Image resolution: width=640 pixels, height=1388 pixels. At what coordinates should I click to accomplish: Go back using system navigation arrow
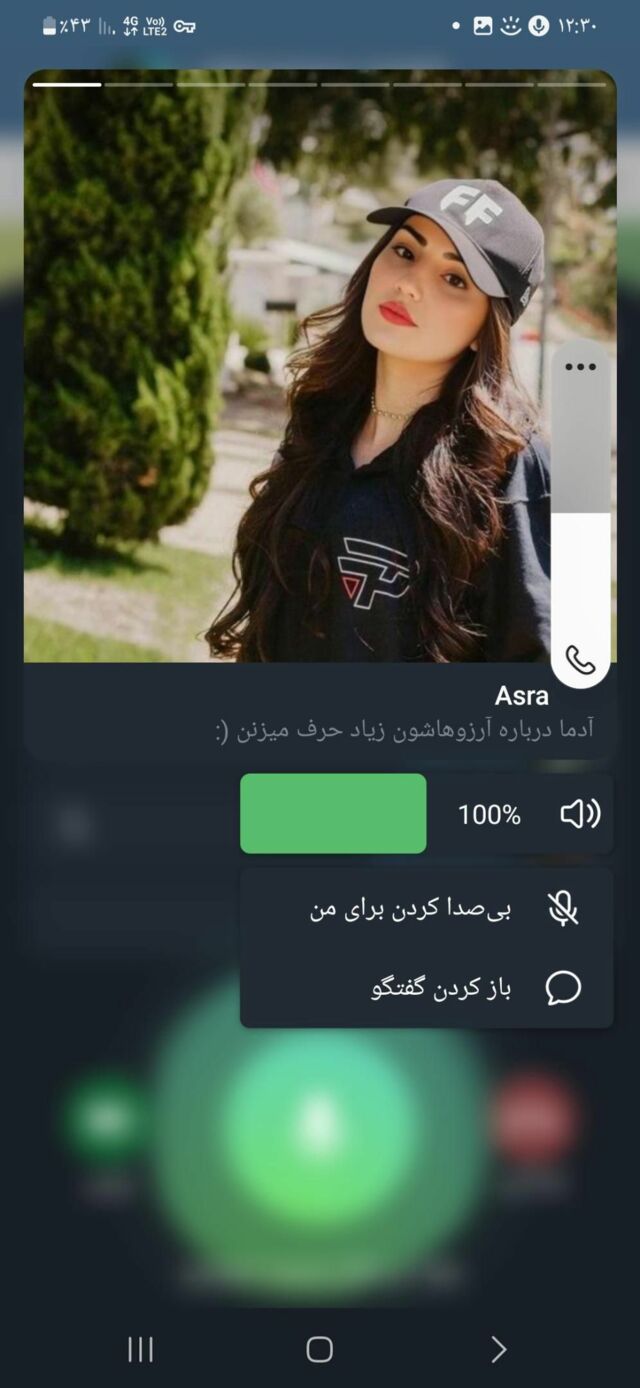point(498,1349)
